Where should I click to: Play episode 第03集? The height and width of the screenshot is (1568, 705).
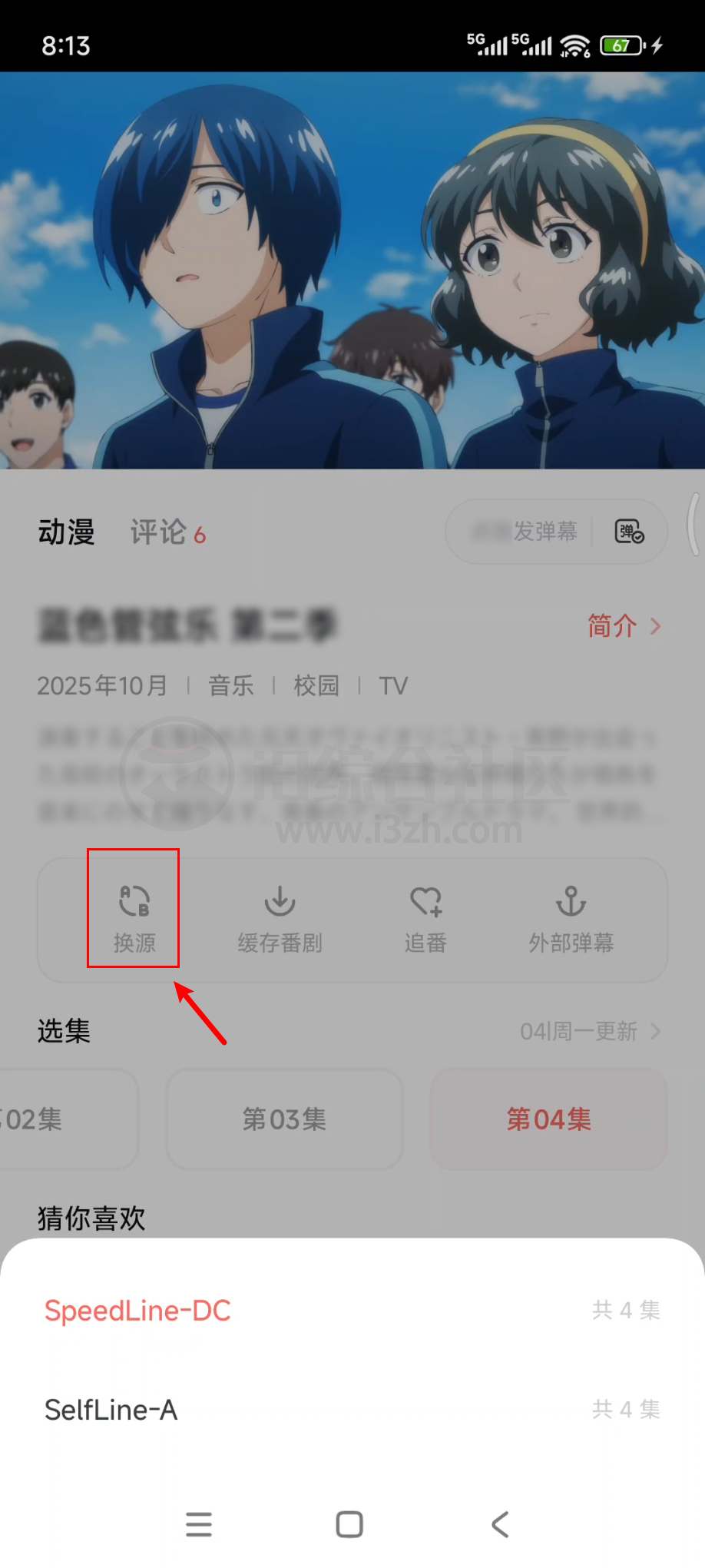pyautogui.click(x=283, y=1120)
